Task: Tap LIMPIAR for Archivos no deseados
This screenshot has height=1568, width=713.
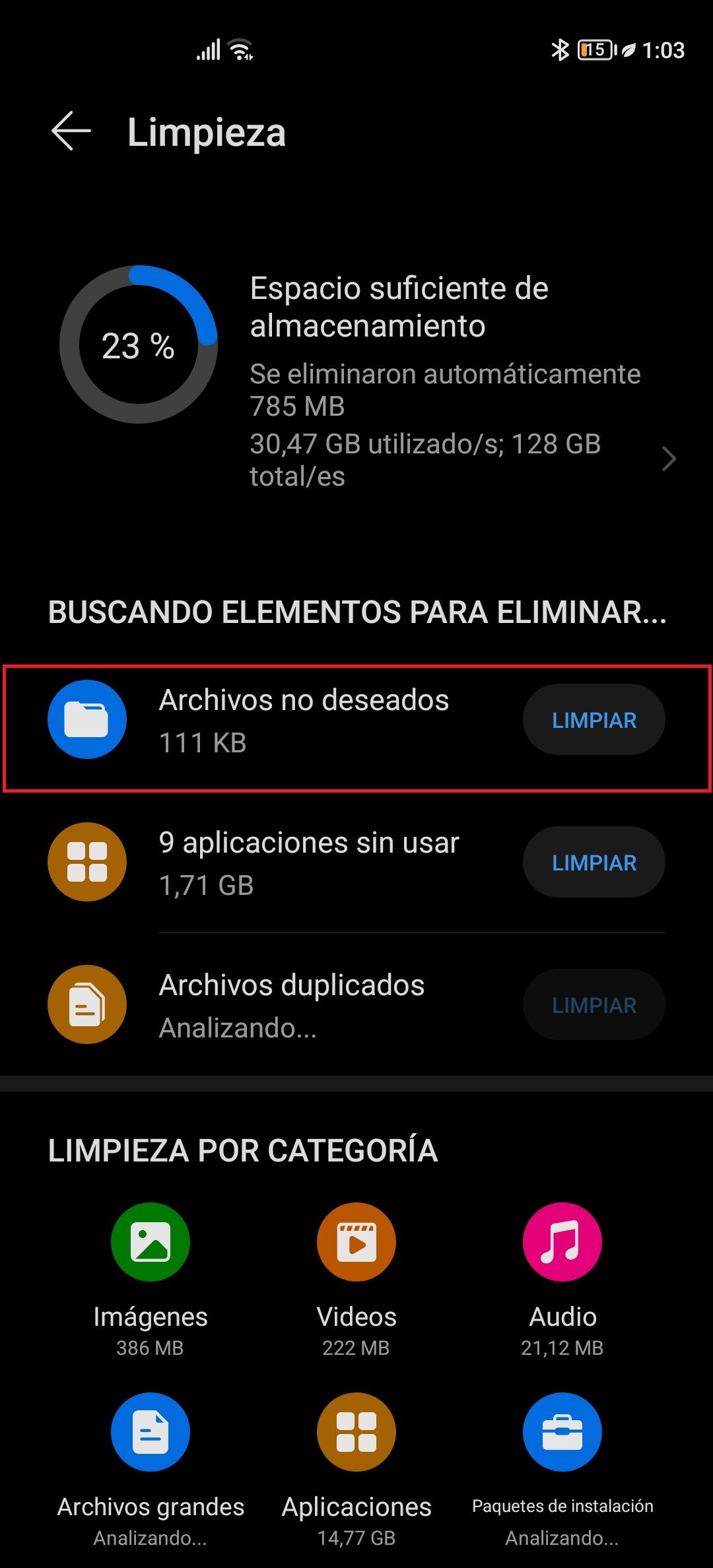Action: pyautogui.click(x=594, y=720)
